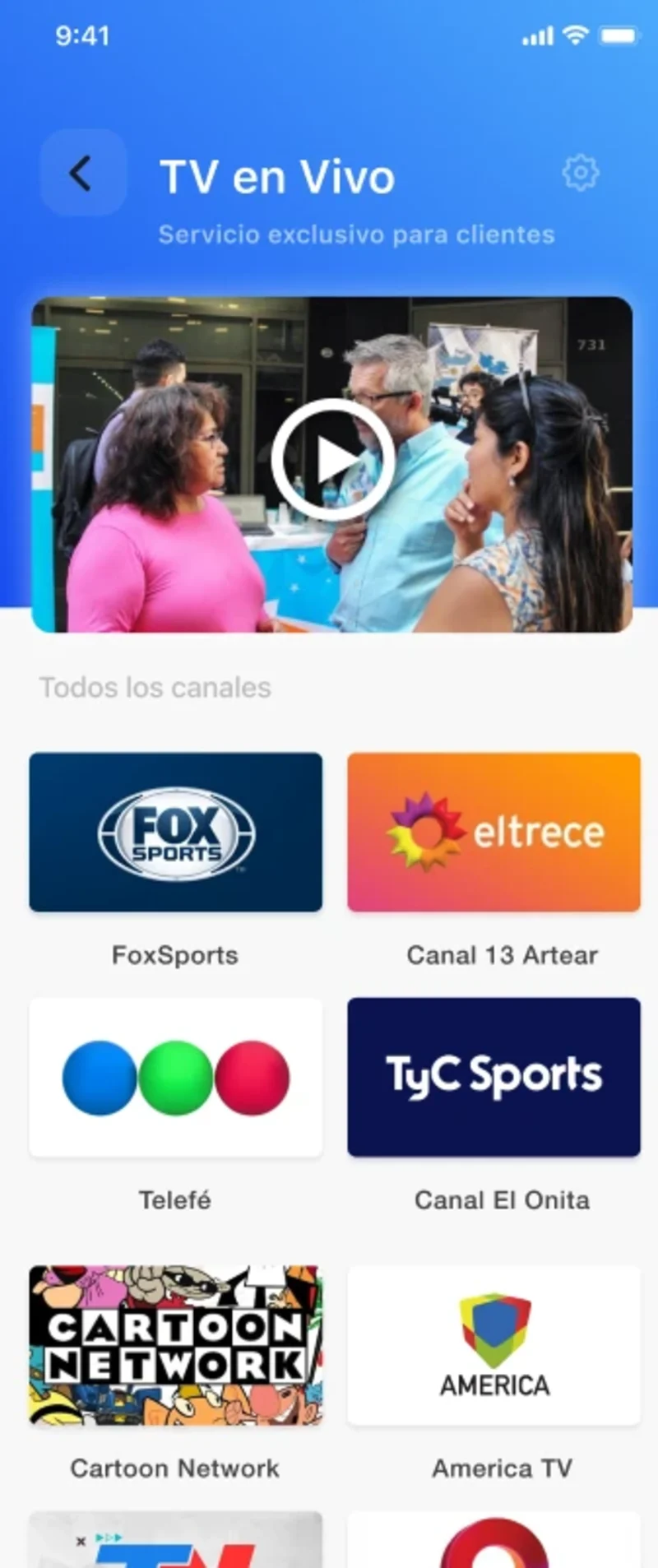This screenshot has width=658, height=1568.
Task: Open Canal El Onita channel
Action: tap(493, 1077)
